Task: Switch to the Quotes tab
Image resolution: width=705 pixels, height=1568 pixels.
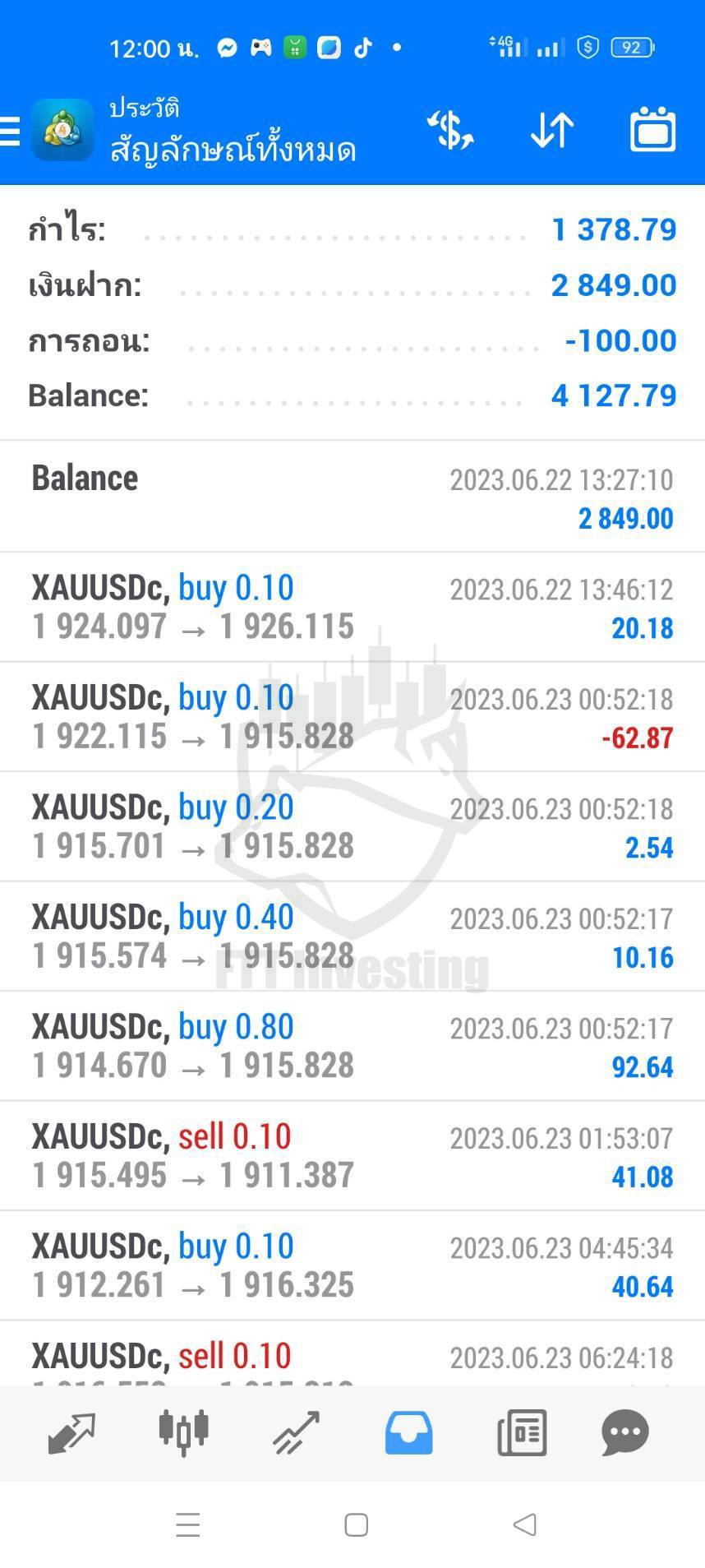Action: tap(71, 1432)
